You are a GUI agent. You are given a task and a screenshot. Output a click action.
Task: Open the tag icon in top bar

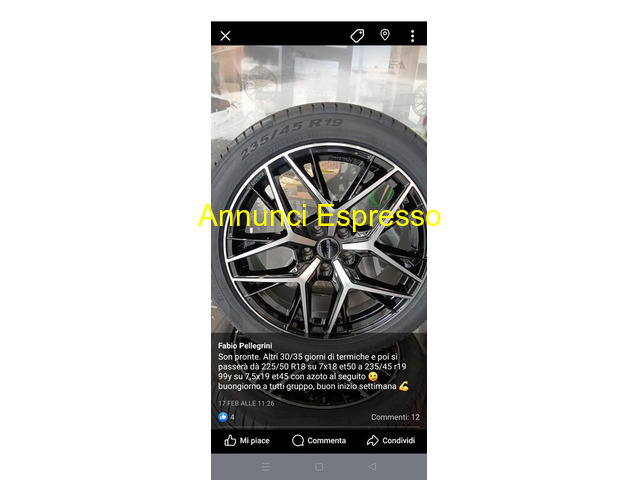coord(357,36)
